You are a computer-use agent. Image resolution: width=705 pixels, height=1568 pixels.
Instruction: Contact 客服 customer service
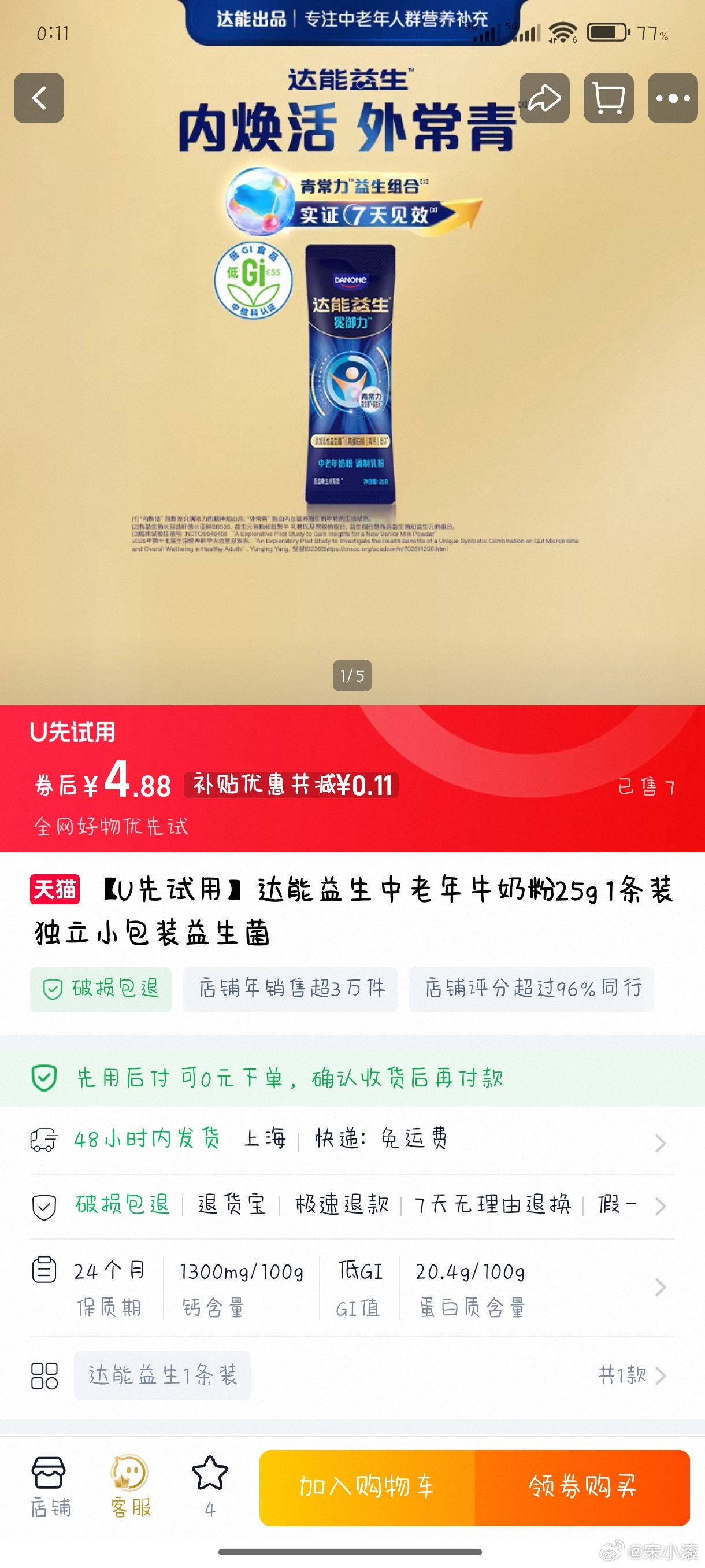point(129,1486)
